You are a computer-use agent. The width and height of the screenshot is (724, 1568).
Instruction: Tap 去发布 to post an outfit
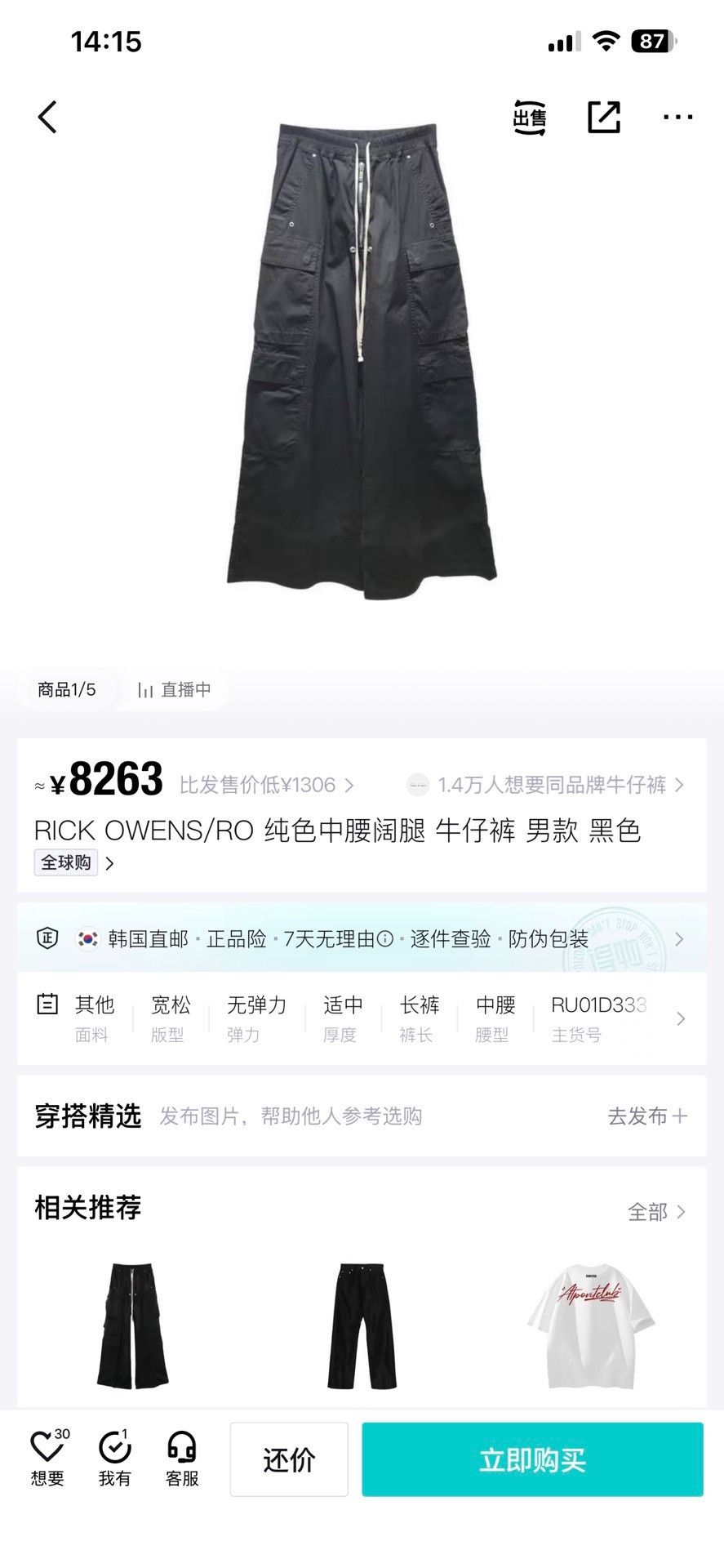pos(647,1116)
